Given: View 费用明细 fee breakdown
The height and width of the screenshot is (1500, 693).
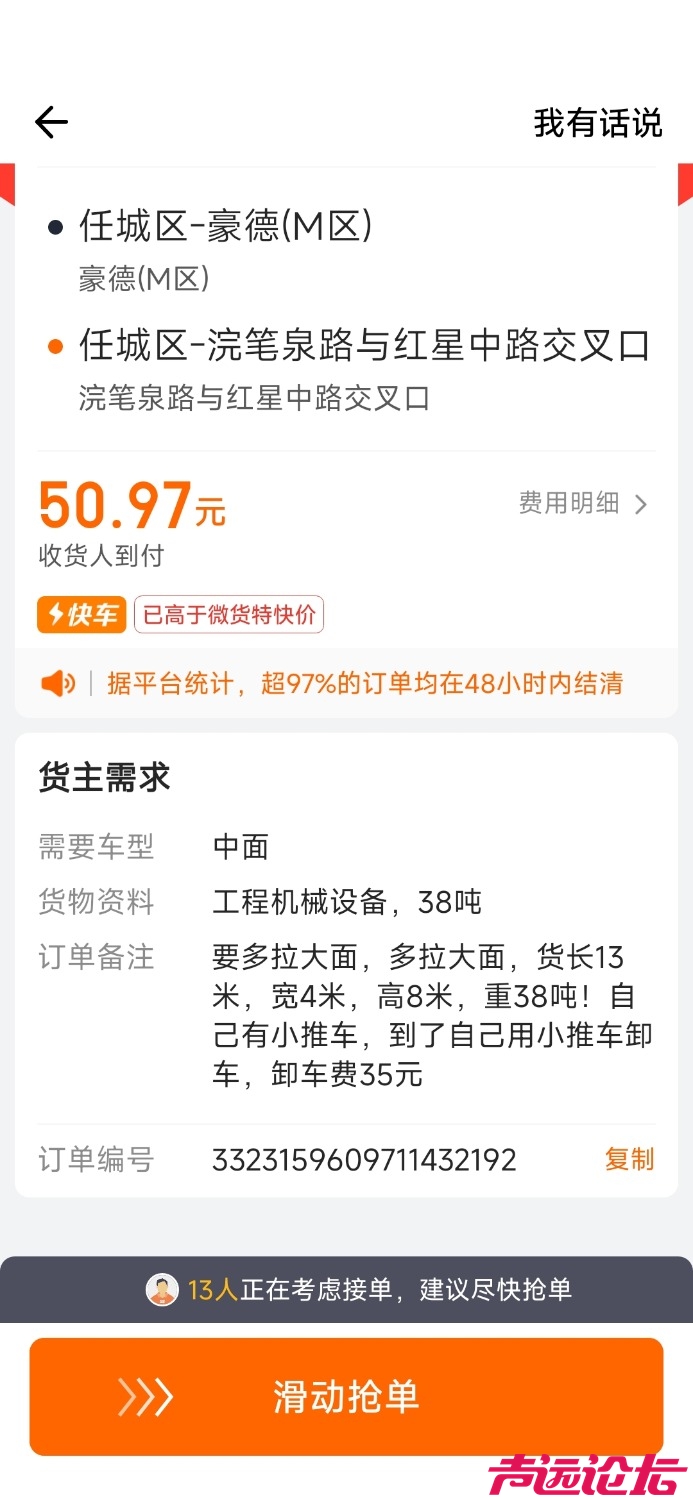Looking at the screenshot, I should point(583,503).
